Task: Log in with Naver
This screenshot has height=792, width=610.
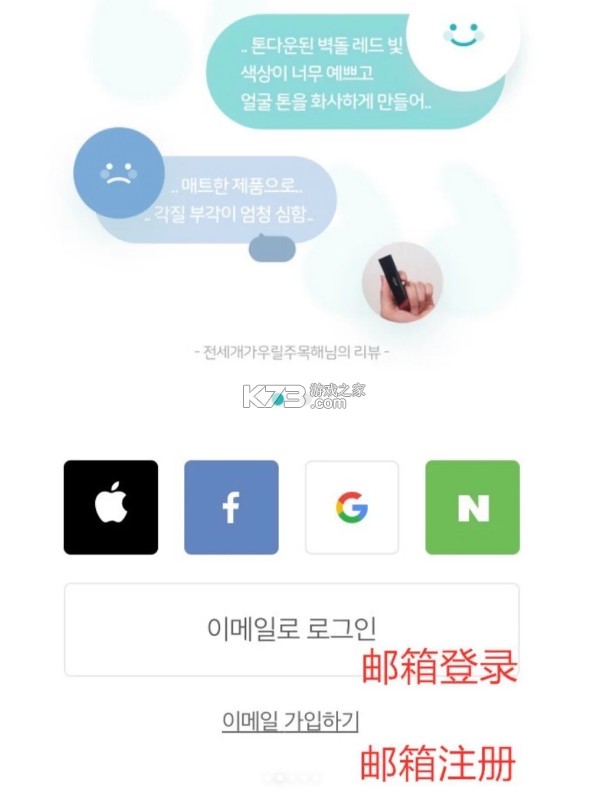Action: coord(472,507)
